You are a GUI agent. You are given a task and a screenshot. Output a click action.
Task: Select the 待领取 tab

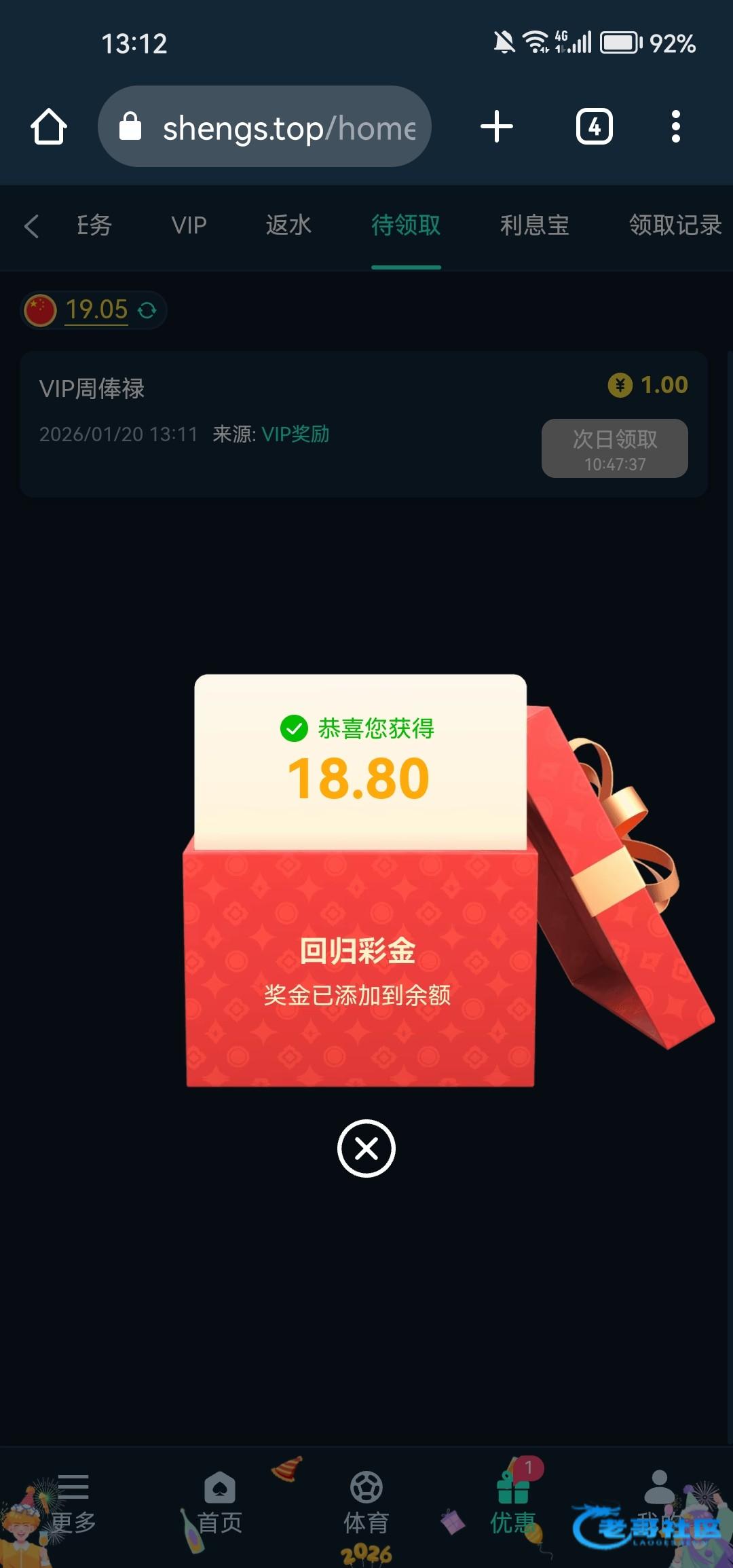(x=406, y=225)
